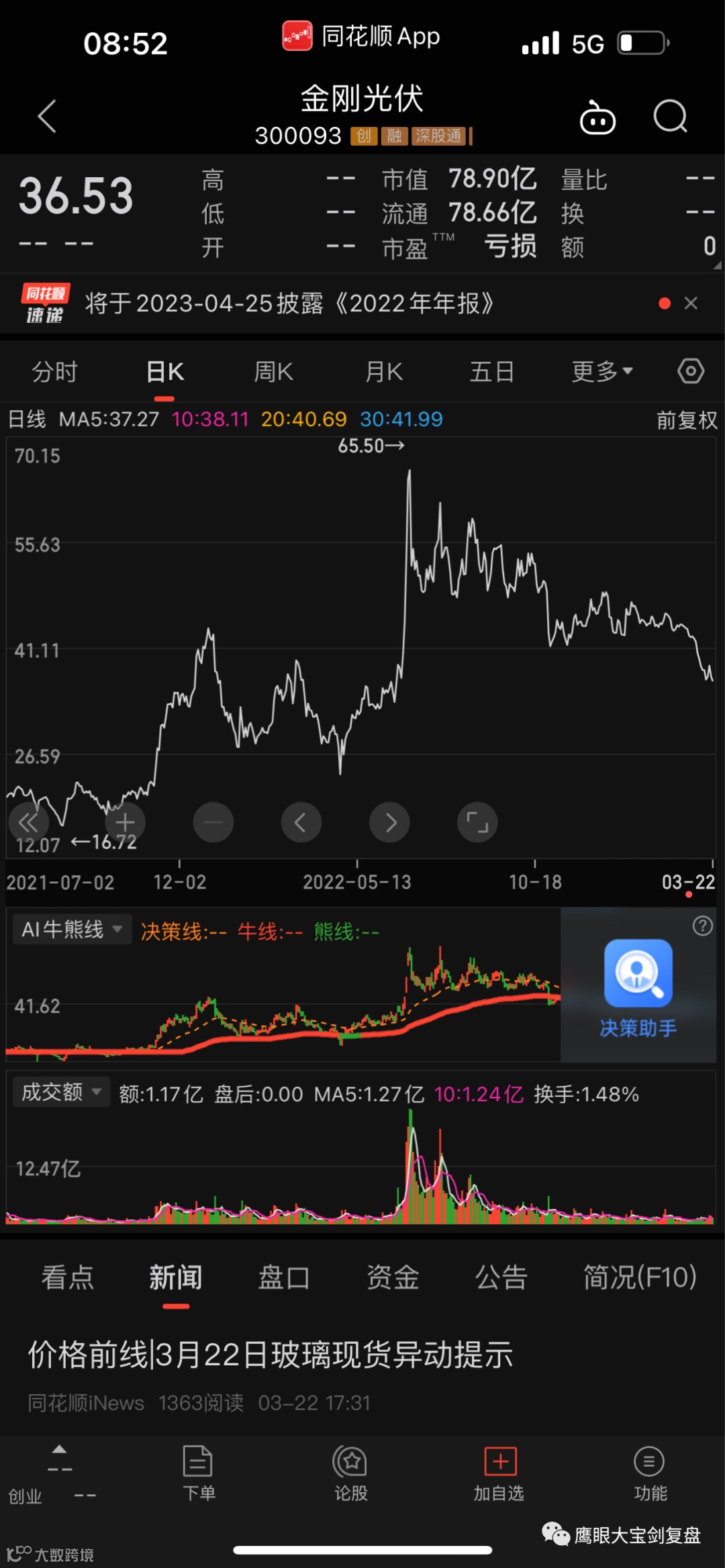Show the 五日 chart

click(x=492, y=371)
